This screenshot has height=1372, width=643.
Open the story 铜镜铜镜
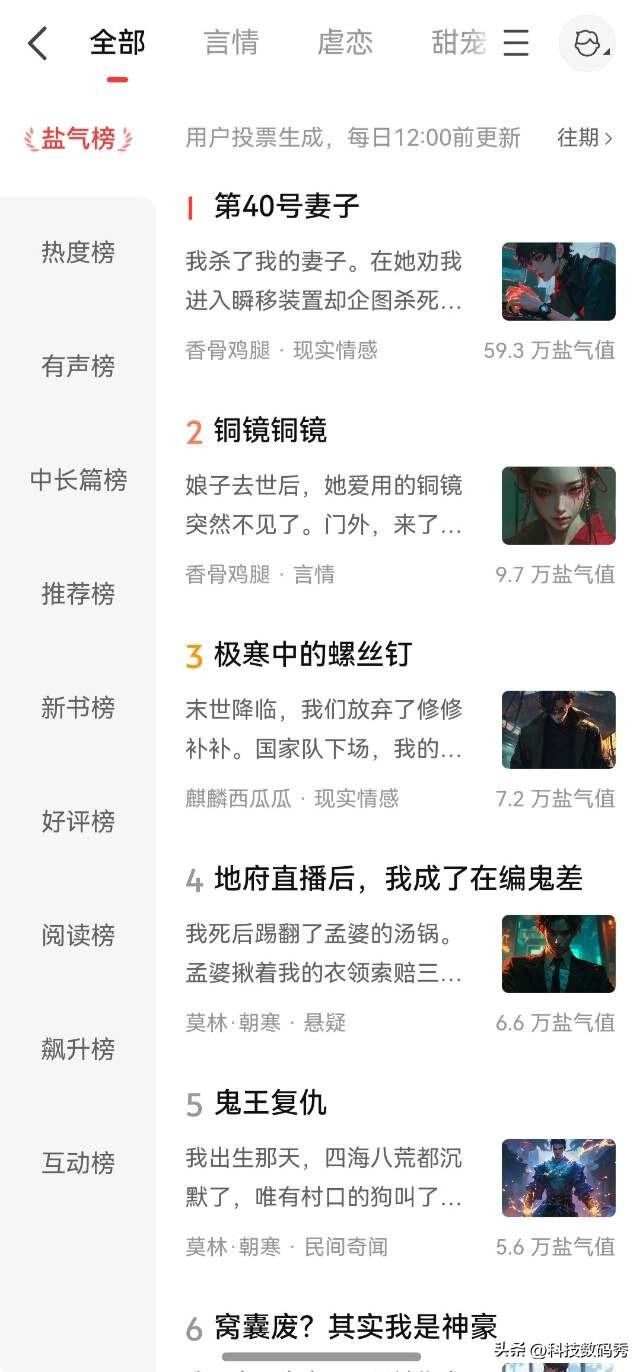coord(270,431)
